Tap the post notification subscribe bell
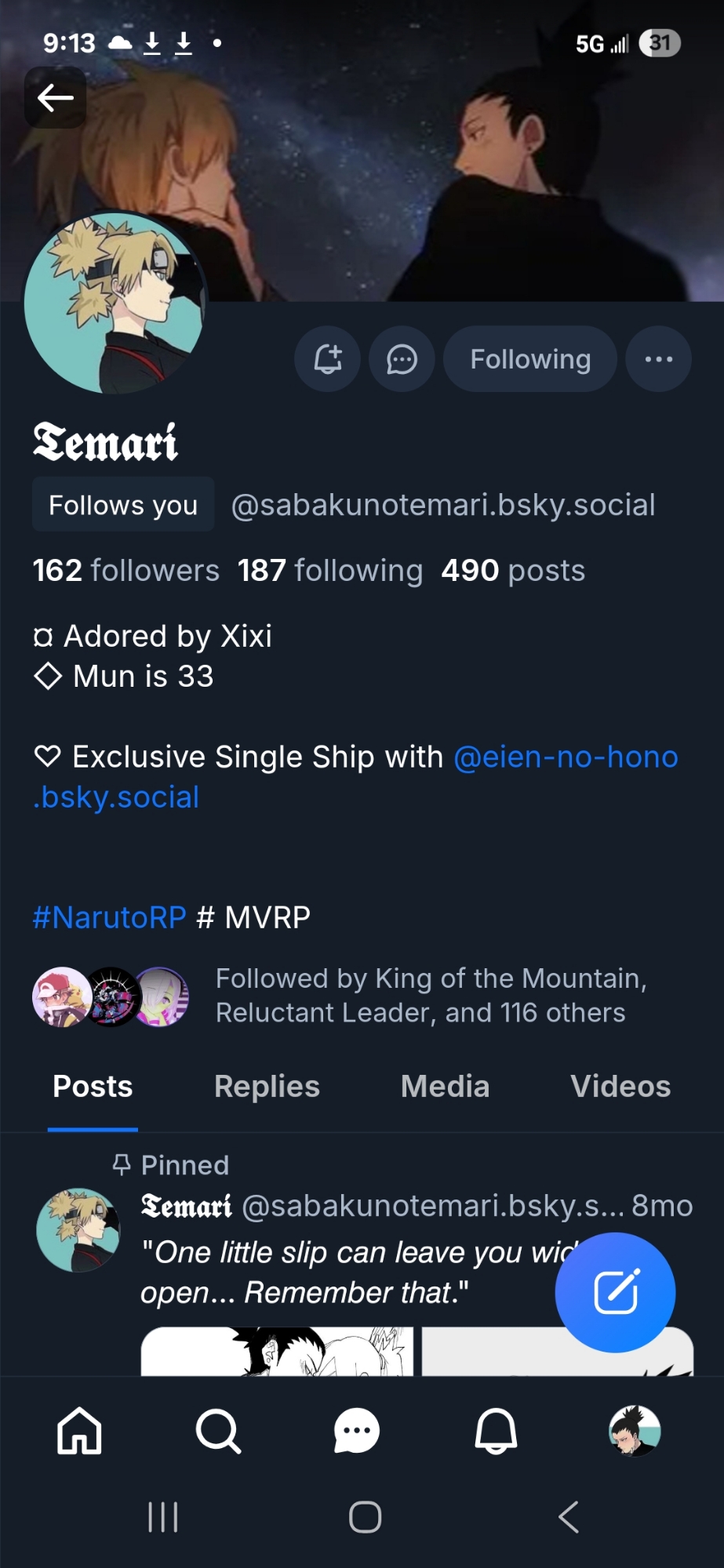724x1568 pixels. (327, 359)
